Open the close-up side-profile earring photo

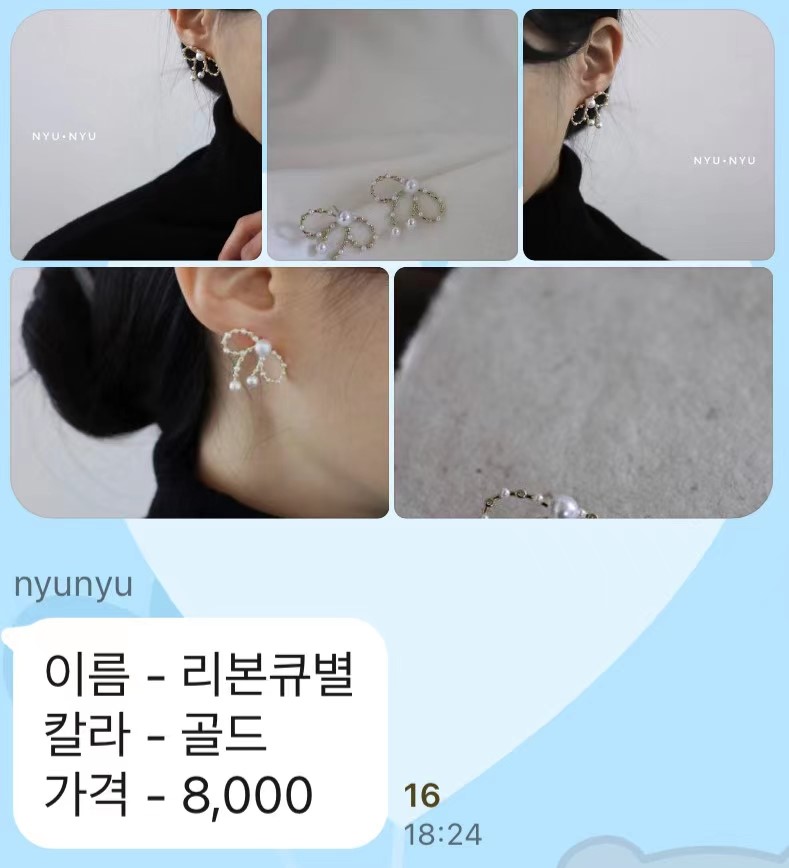(x=199, y=392)
